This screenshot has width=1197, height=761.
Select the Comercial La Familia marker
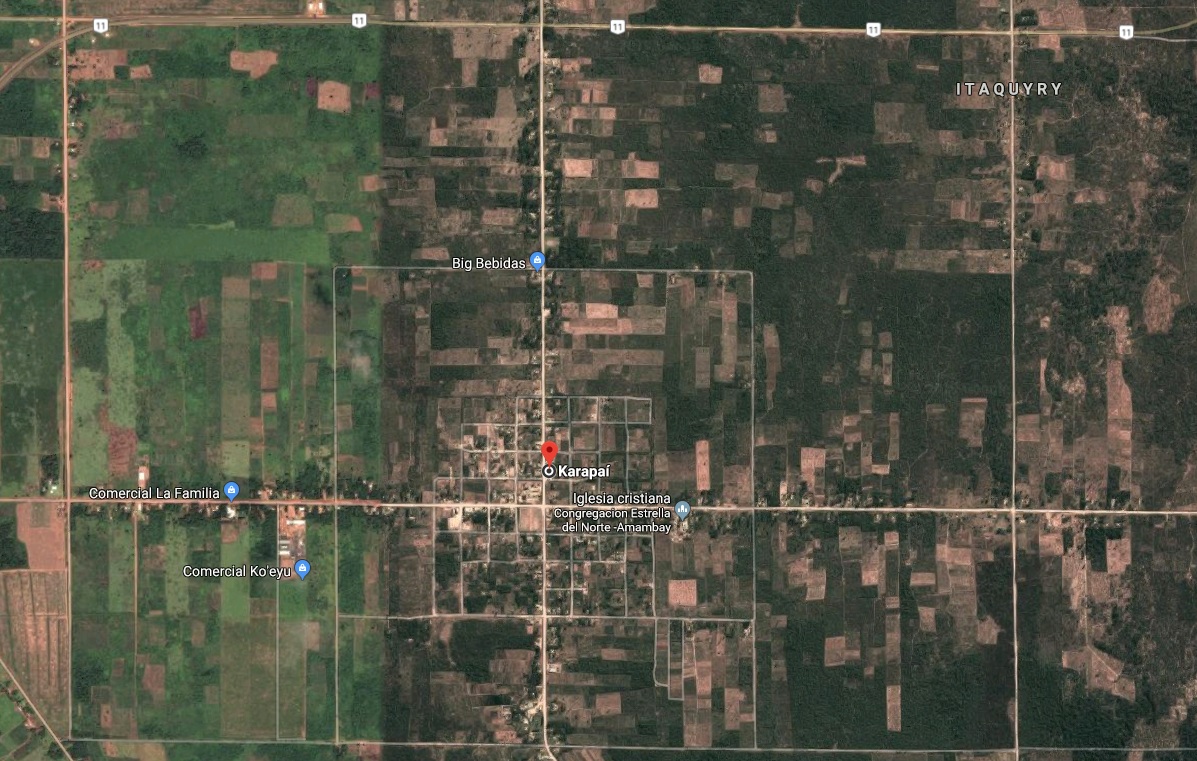pyautogui.click(x=232, y=491)
